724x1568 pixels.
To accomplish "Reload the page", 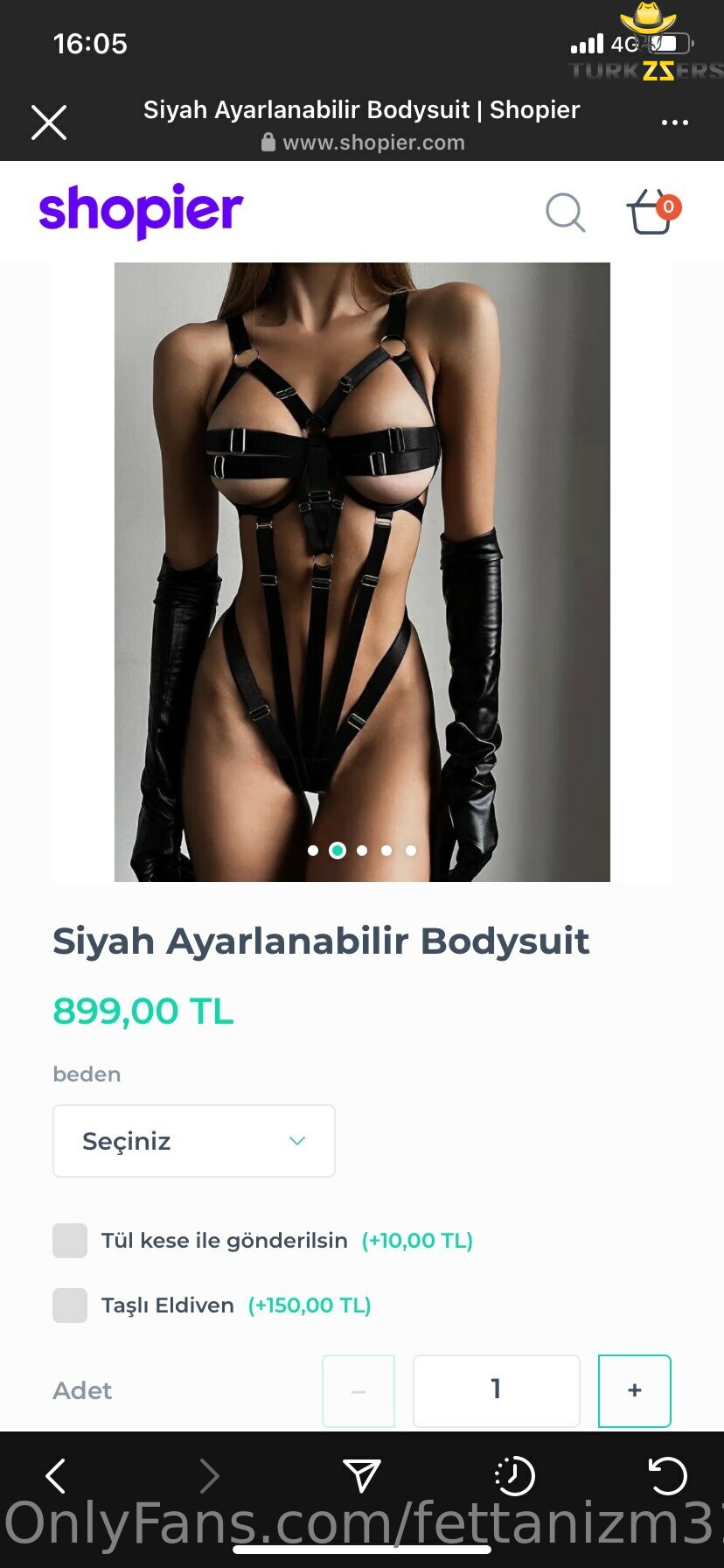I will tap(668, 1475).
